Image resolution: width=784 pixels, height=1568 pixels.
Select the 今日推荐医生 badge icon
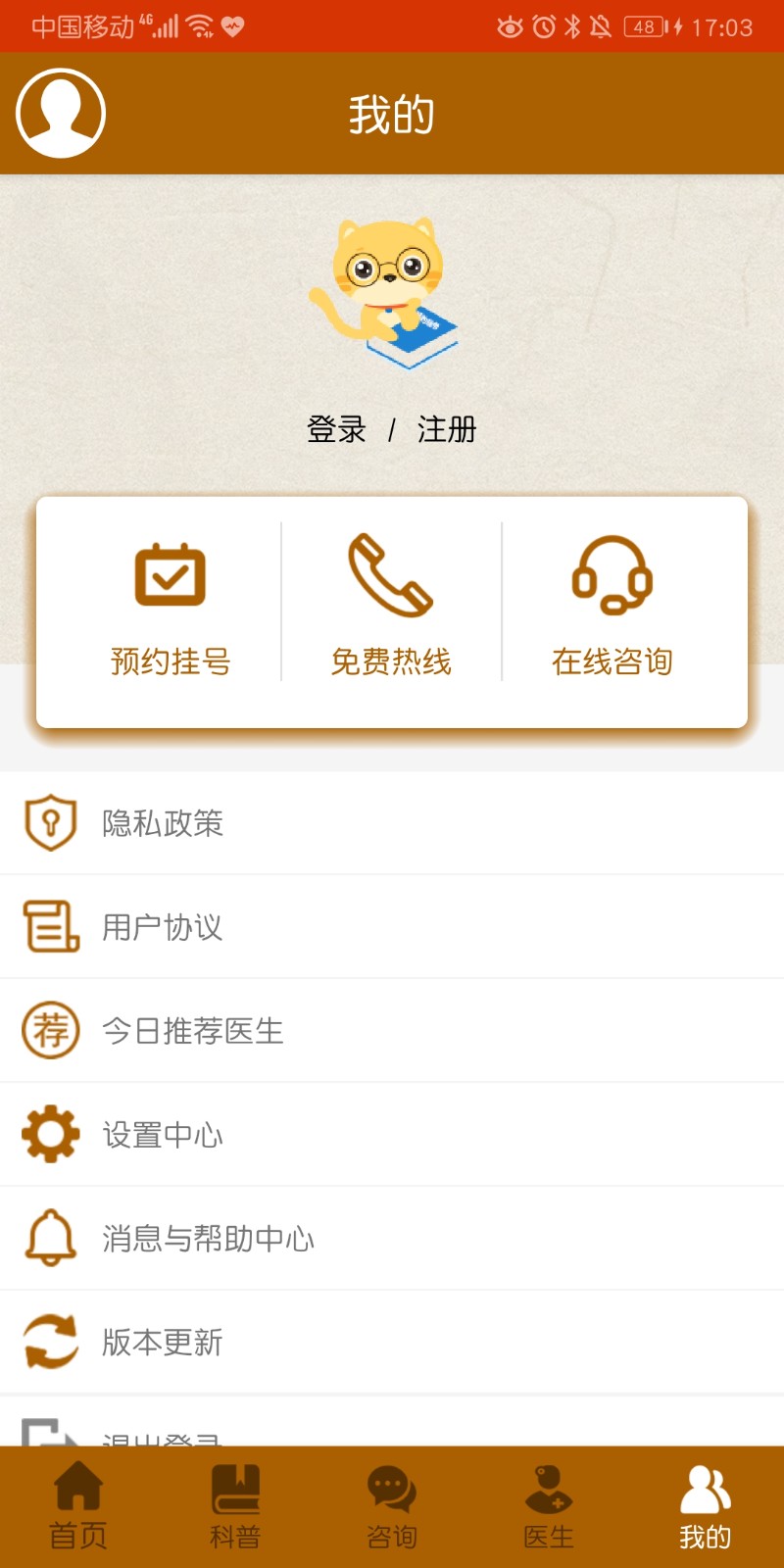[x=50, y=1031]
